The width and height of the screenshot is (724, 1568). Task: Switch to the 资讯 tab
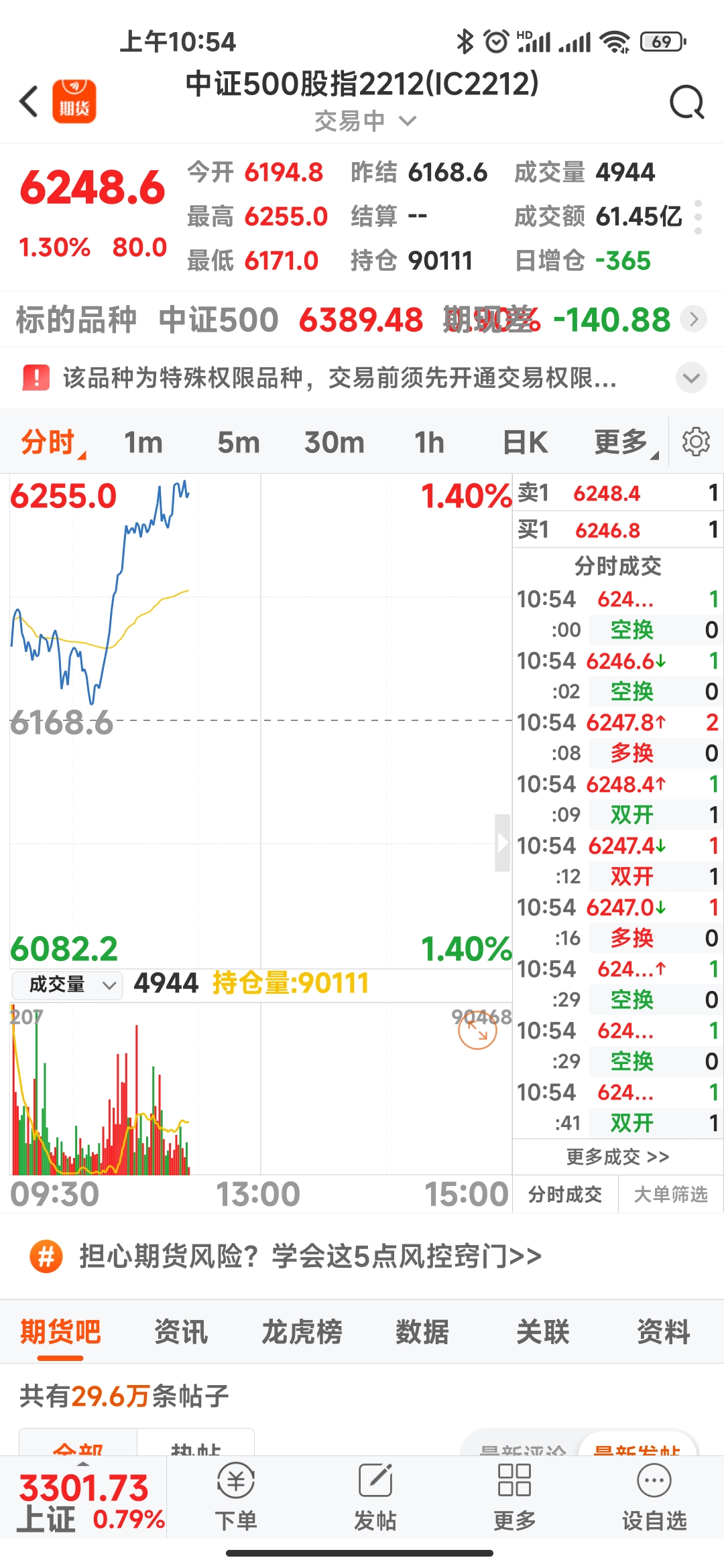[181, 1331]
